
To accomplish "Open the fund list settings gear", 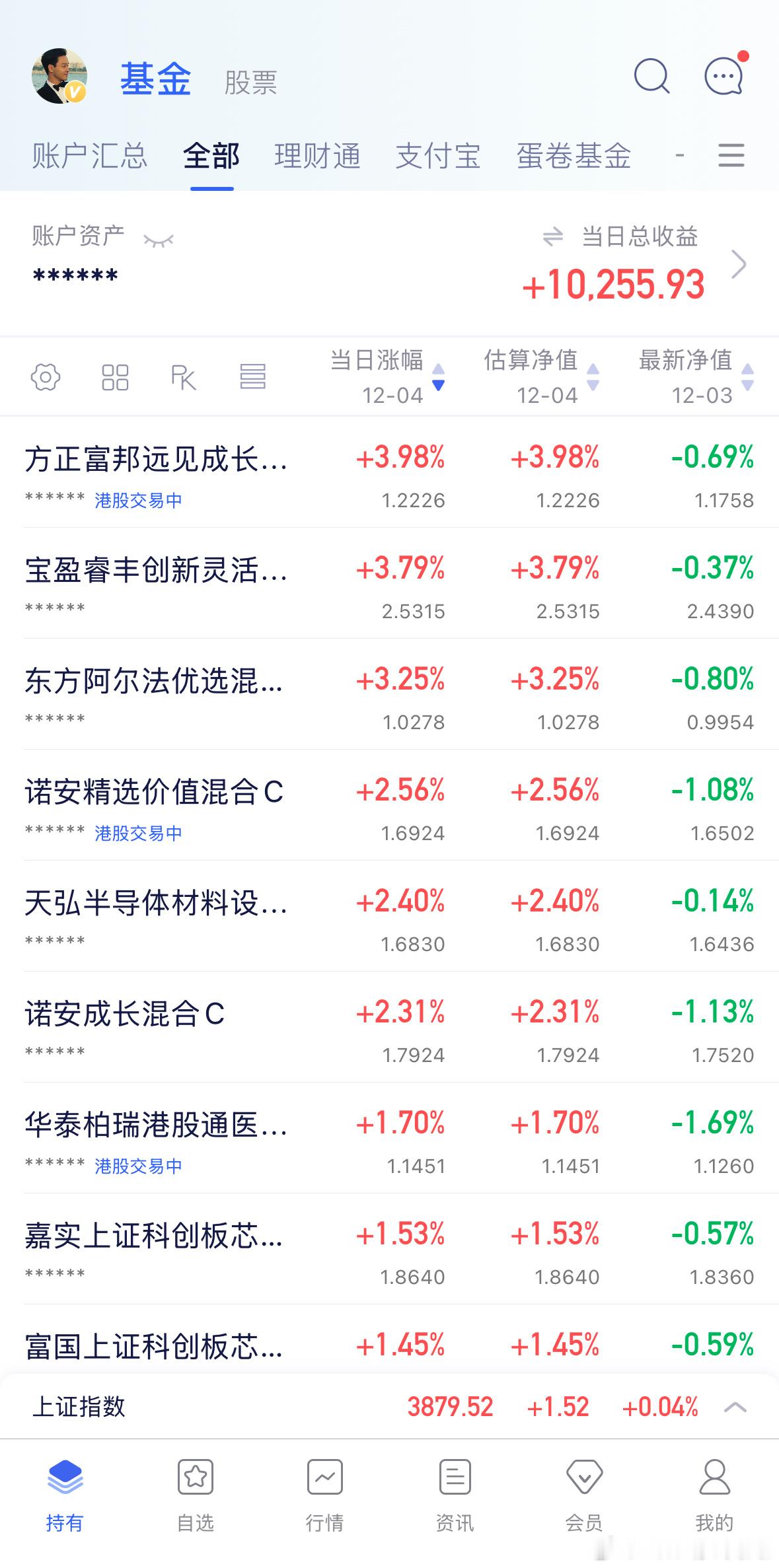I will tap(44, 377).
